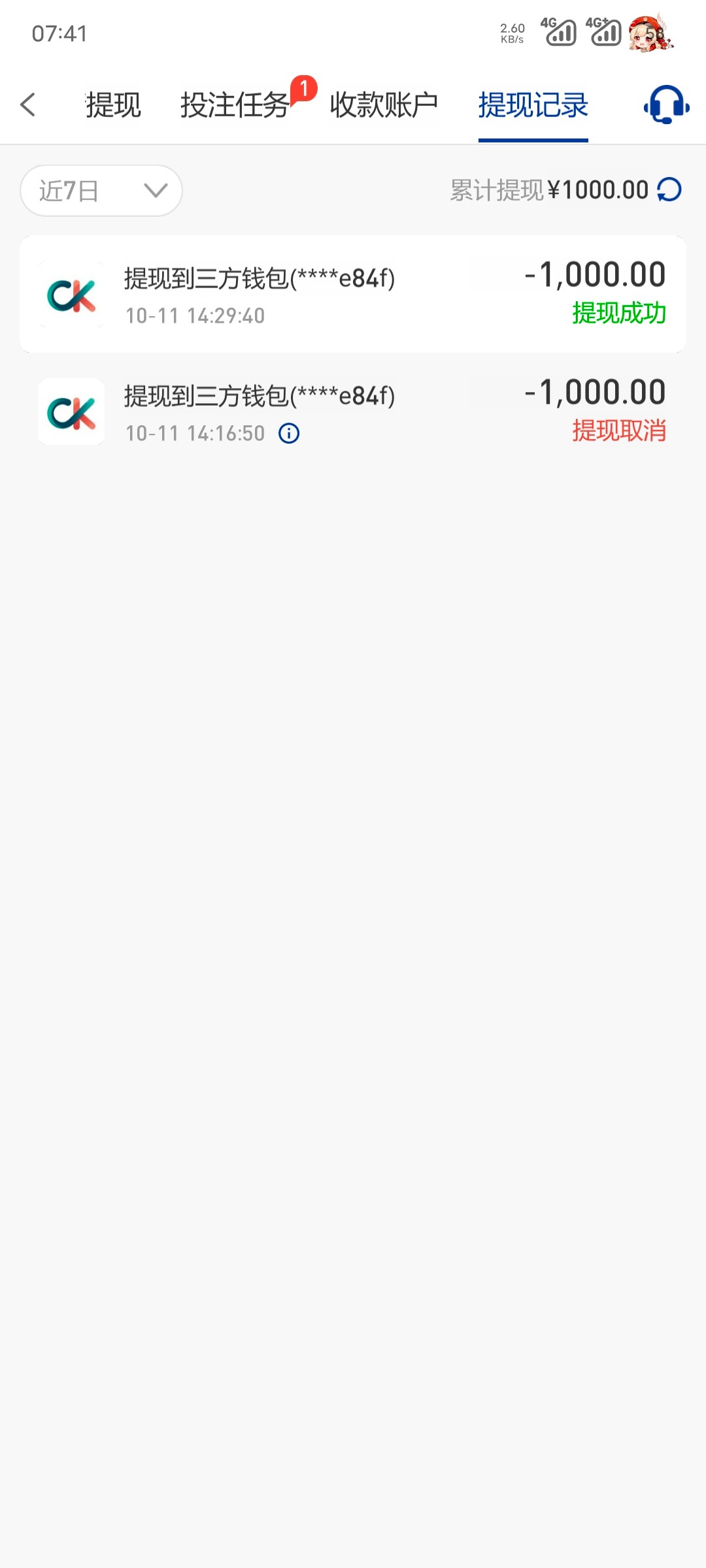Select the 提现记录 tab
This screenshot has width=706, height=1568.
(533, 105)
